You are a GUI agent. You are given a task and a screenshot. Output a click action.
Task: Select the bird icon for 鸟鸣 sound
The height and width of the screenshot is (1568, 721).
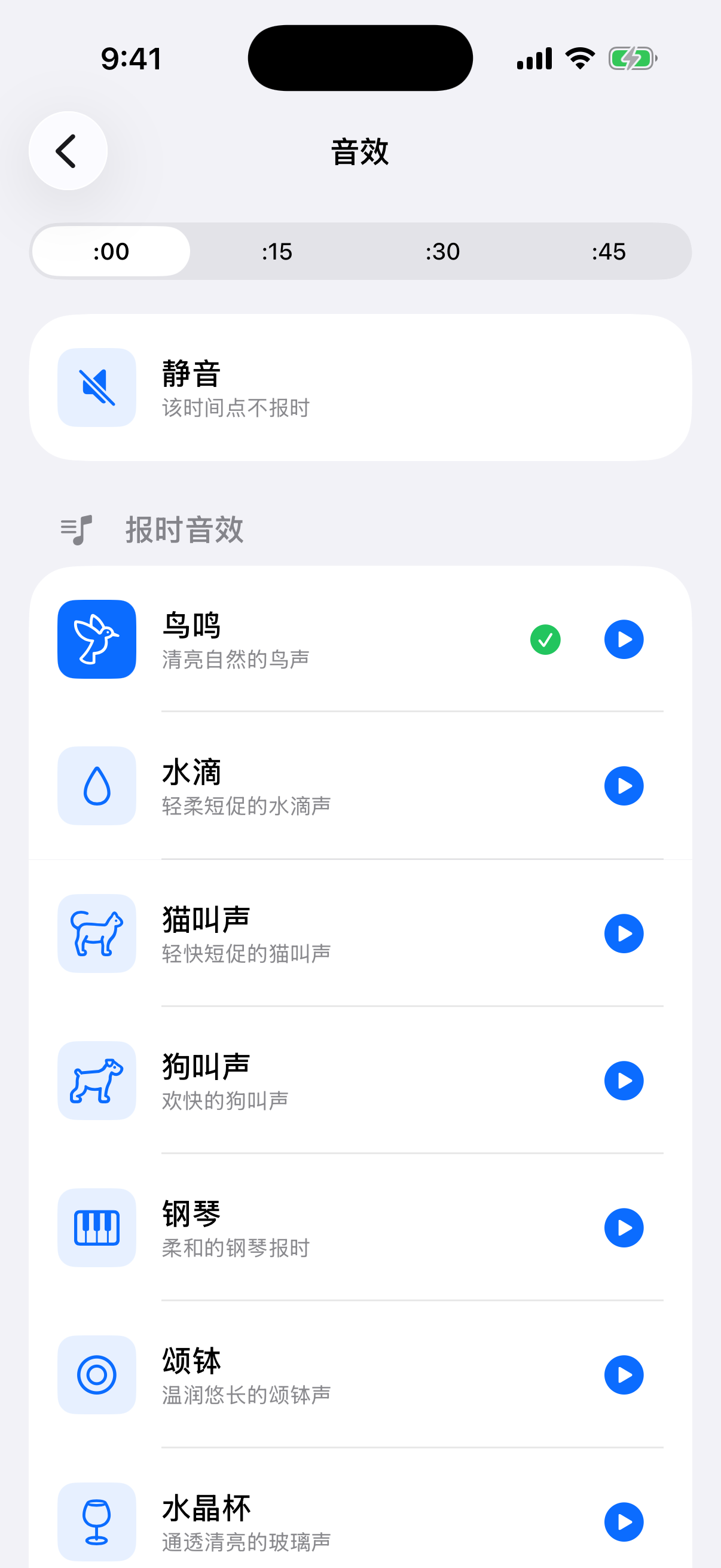96,639
